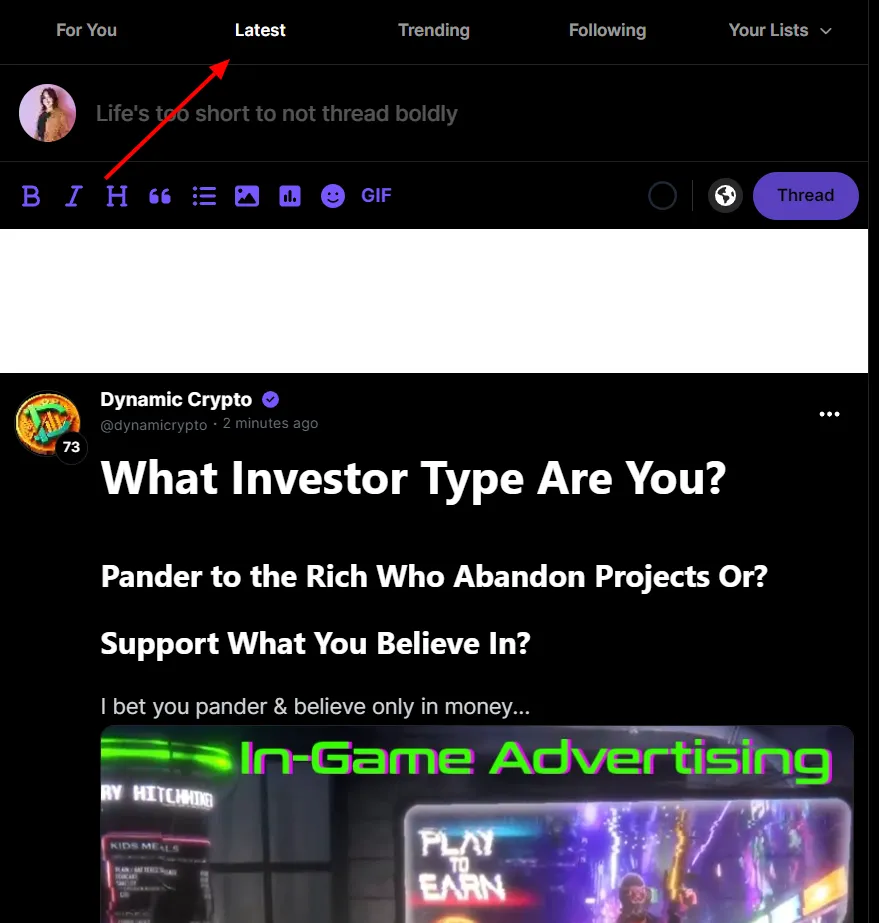Add a poll to the thread

pos(290,196)
